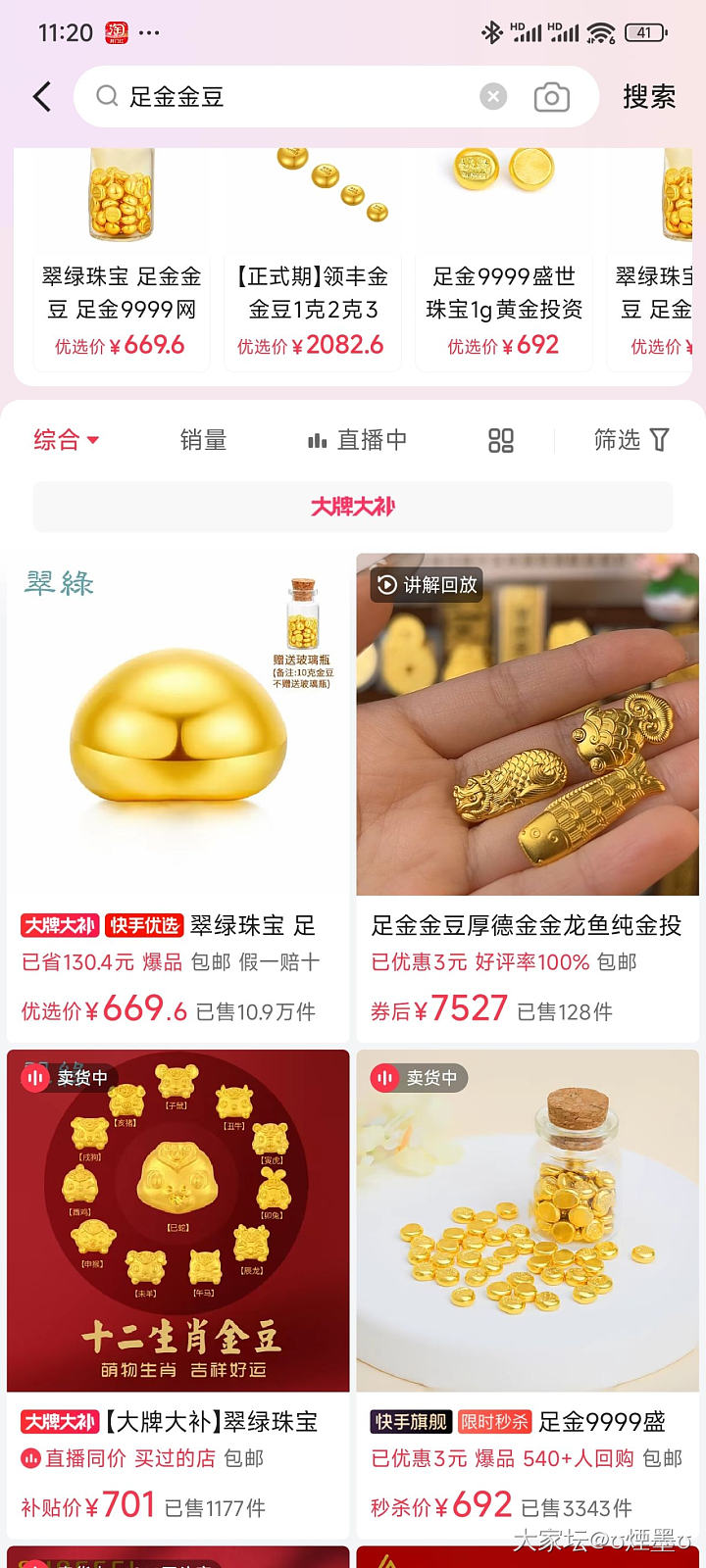Switch the grid layout view
This screenshot has height=1568, width=706.
pos(500,440)
